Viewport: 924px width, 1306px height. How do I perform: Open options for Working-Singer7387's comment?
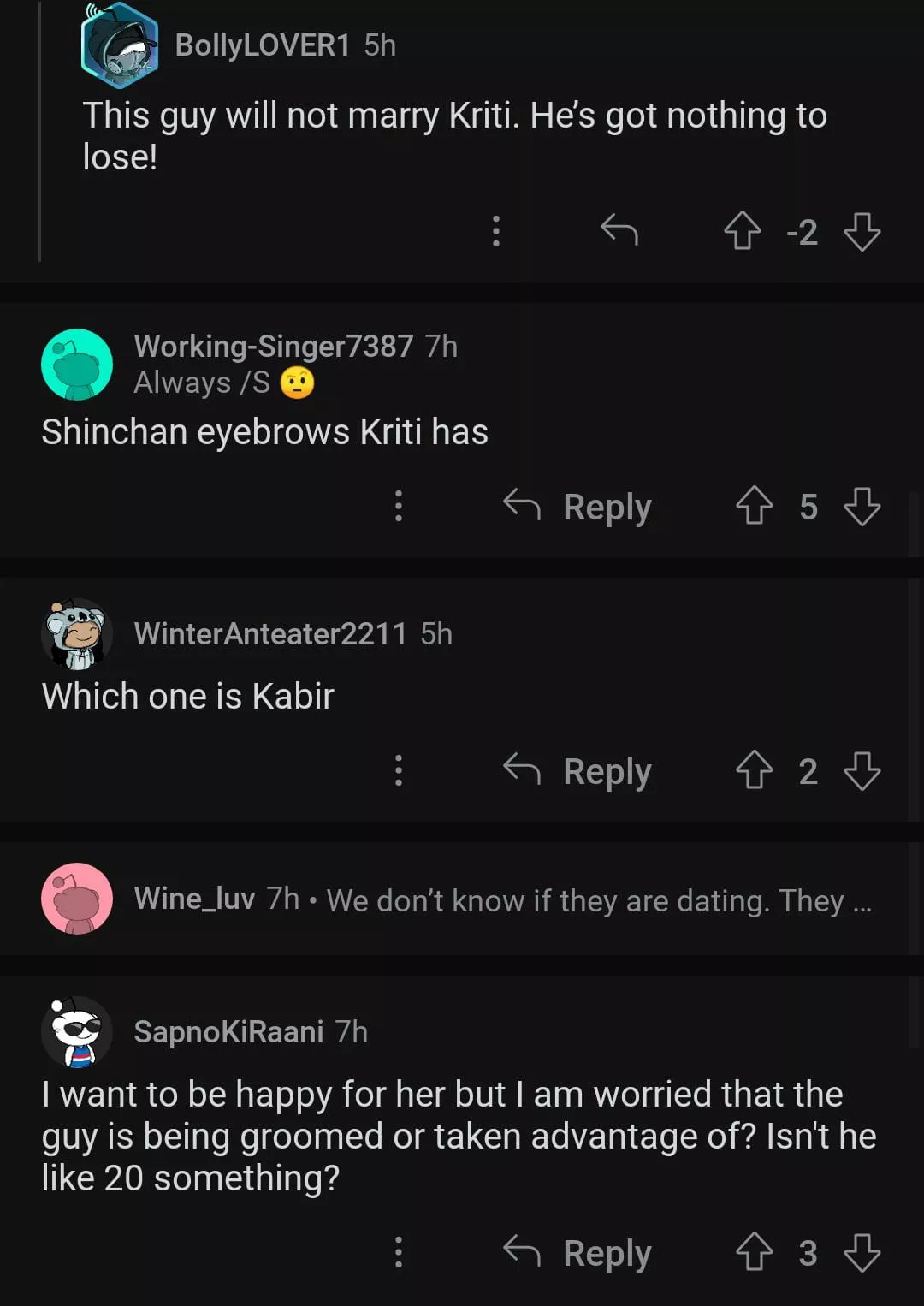tap(399, 506)
